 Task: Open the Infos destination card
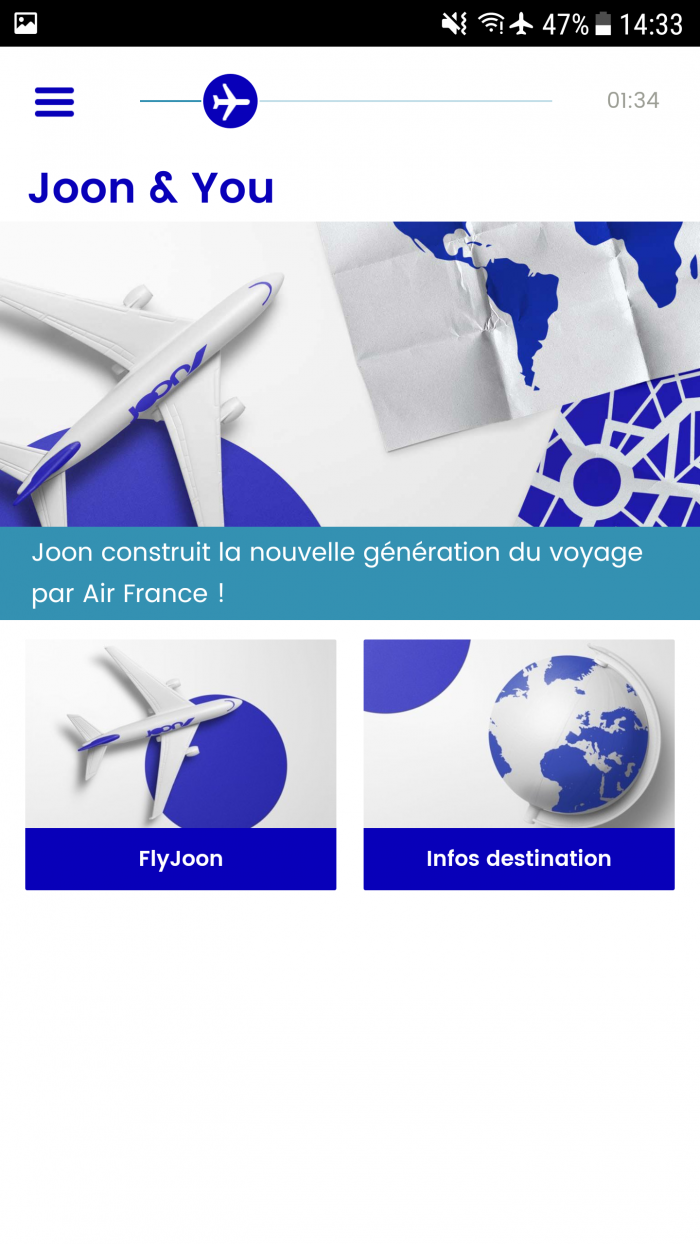[518, 764]
